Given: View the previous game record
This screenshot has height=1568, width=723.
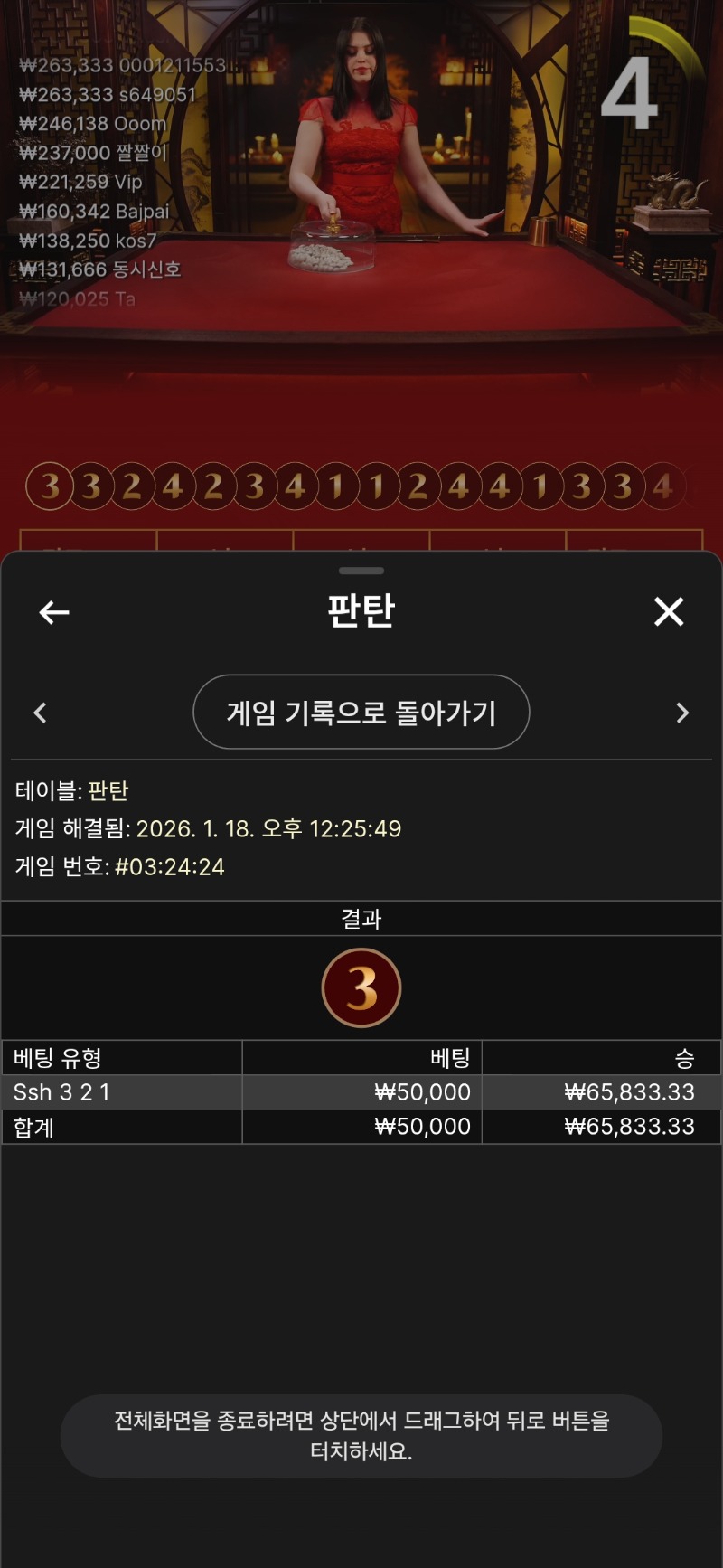Looking at the screenshot, I should 40,713.
